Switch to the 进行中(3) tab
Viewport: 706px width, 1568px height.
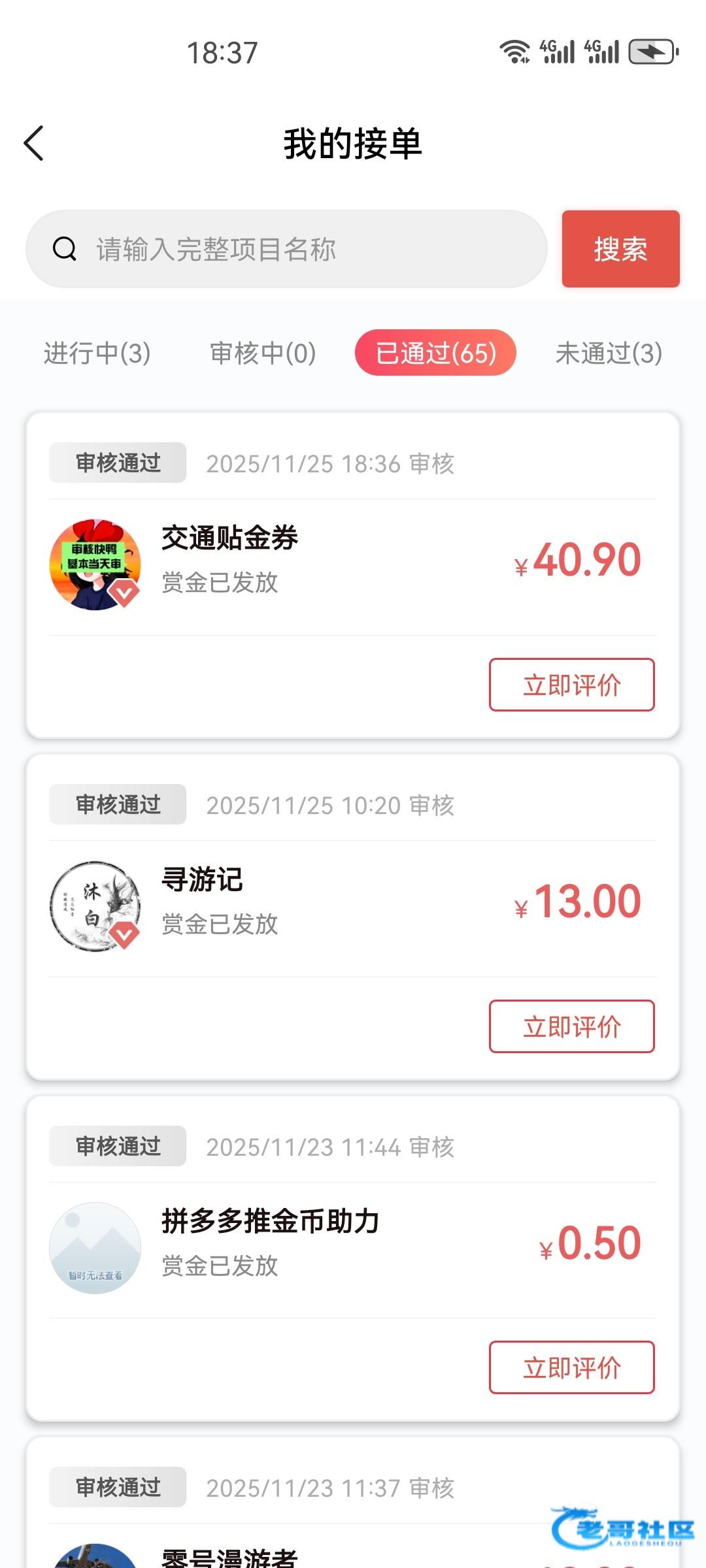point(97,353)
